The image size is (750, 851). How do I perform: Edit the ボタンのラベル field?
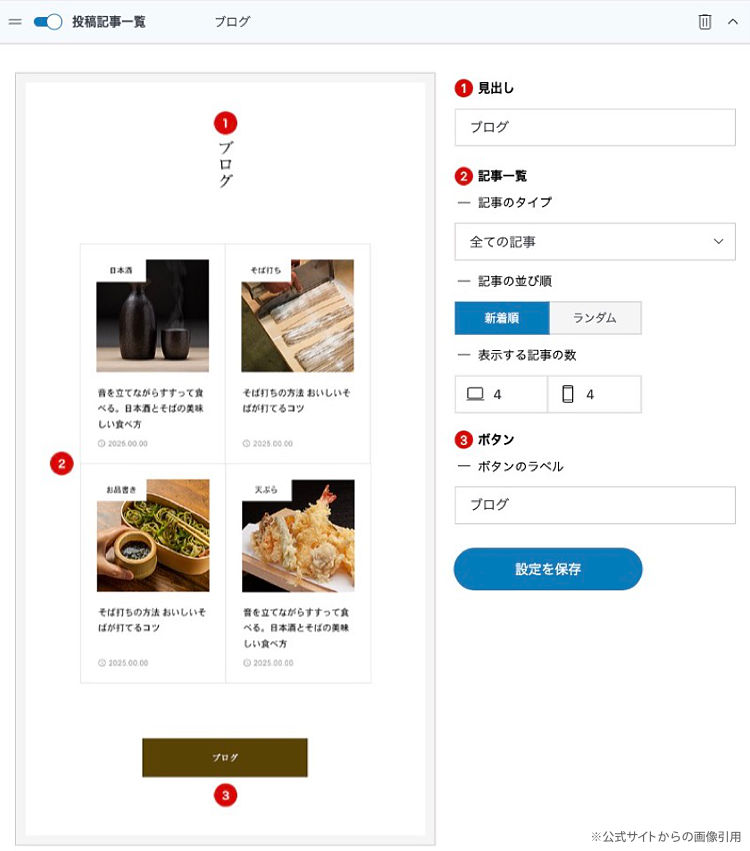point(594,505)
